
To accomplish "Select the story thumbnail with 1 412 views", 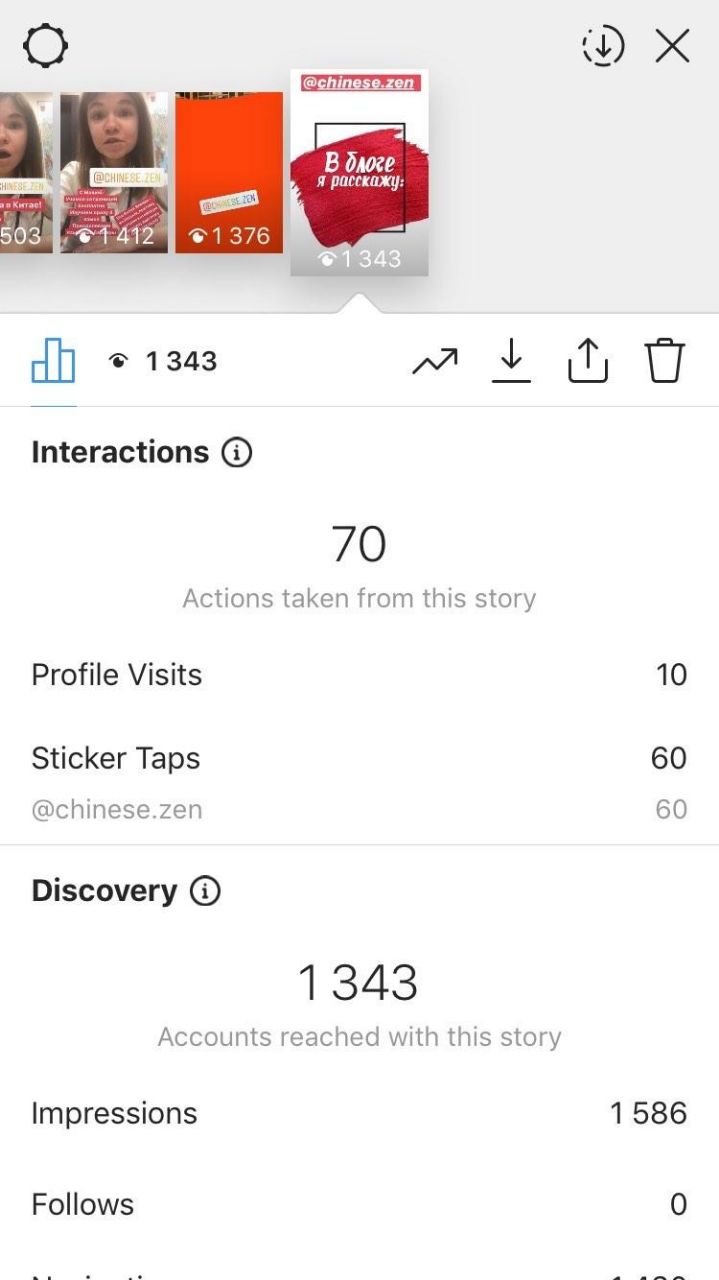I will [x=114, y=172].
